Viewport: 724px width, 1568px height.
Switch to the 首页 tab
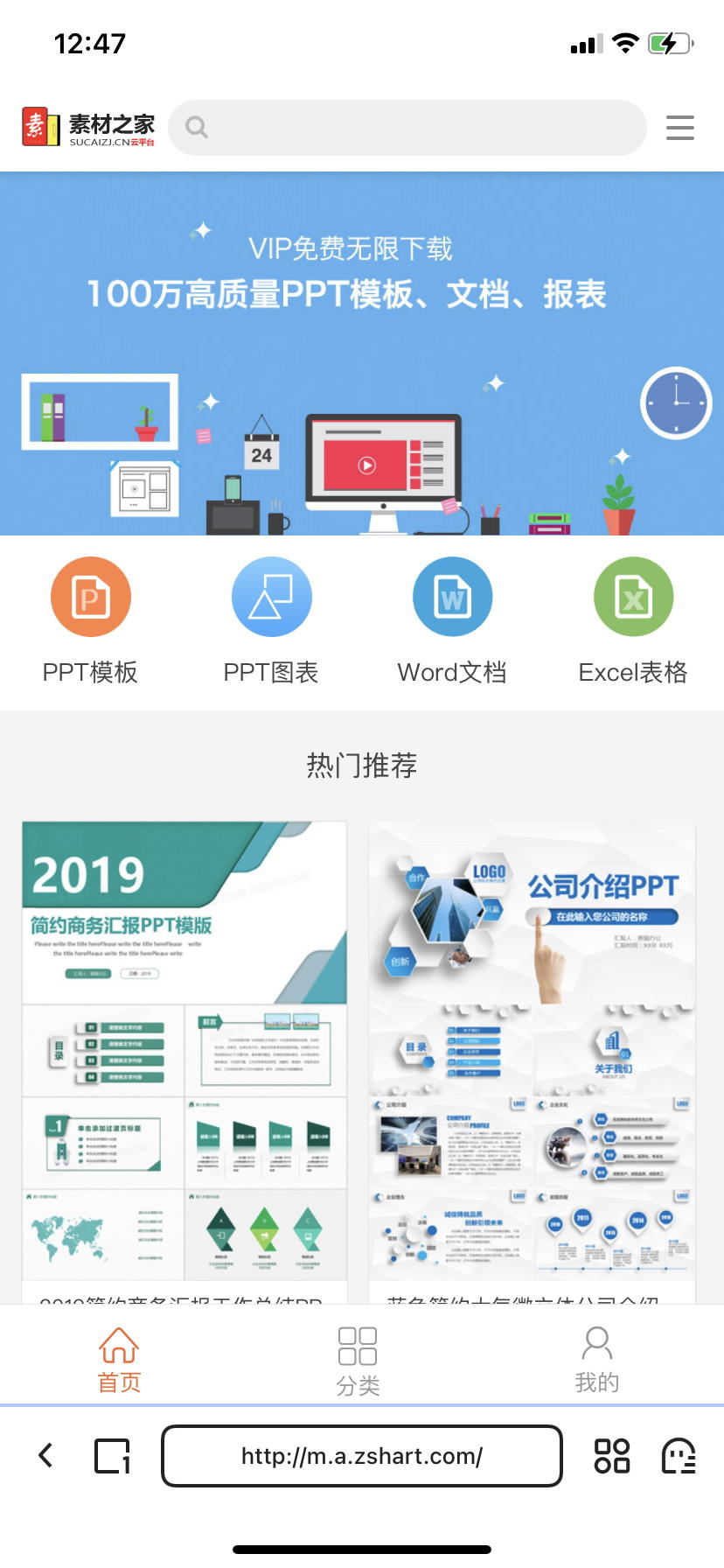tap(119, 1361)
